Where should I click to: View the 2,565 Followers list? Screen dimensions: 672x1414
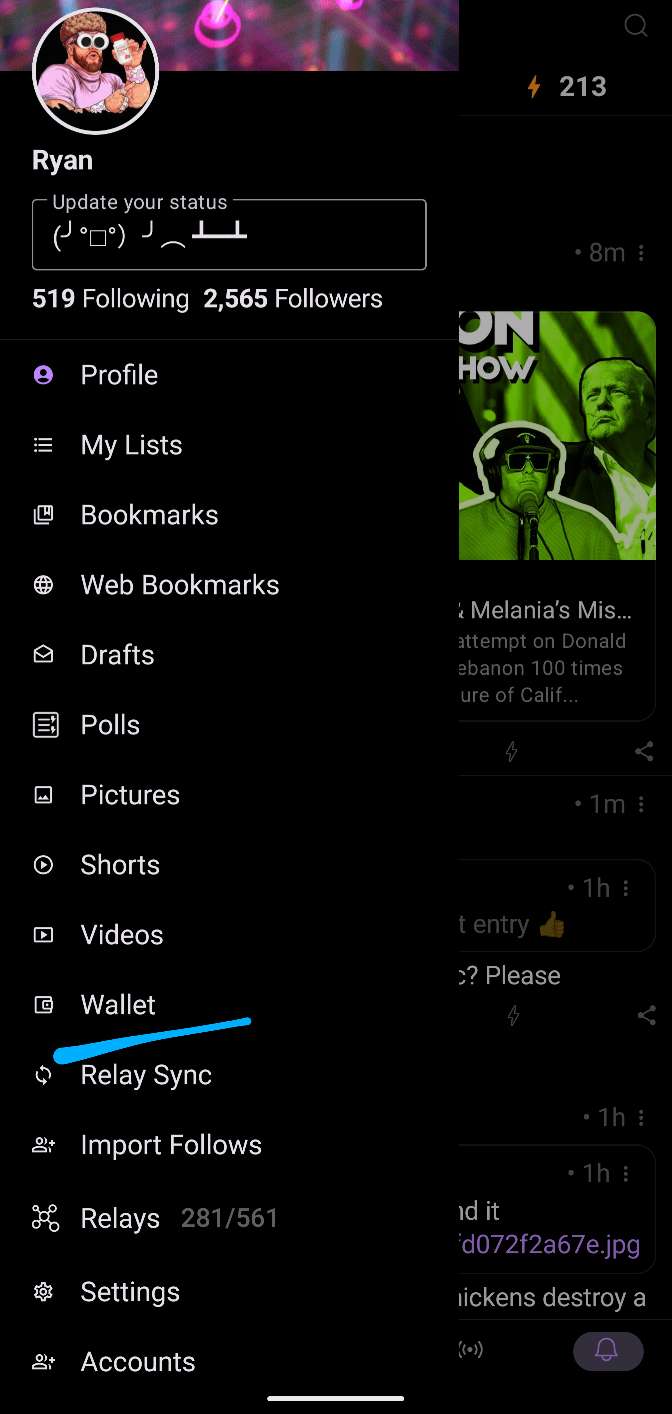point(293,299)
